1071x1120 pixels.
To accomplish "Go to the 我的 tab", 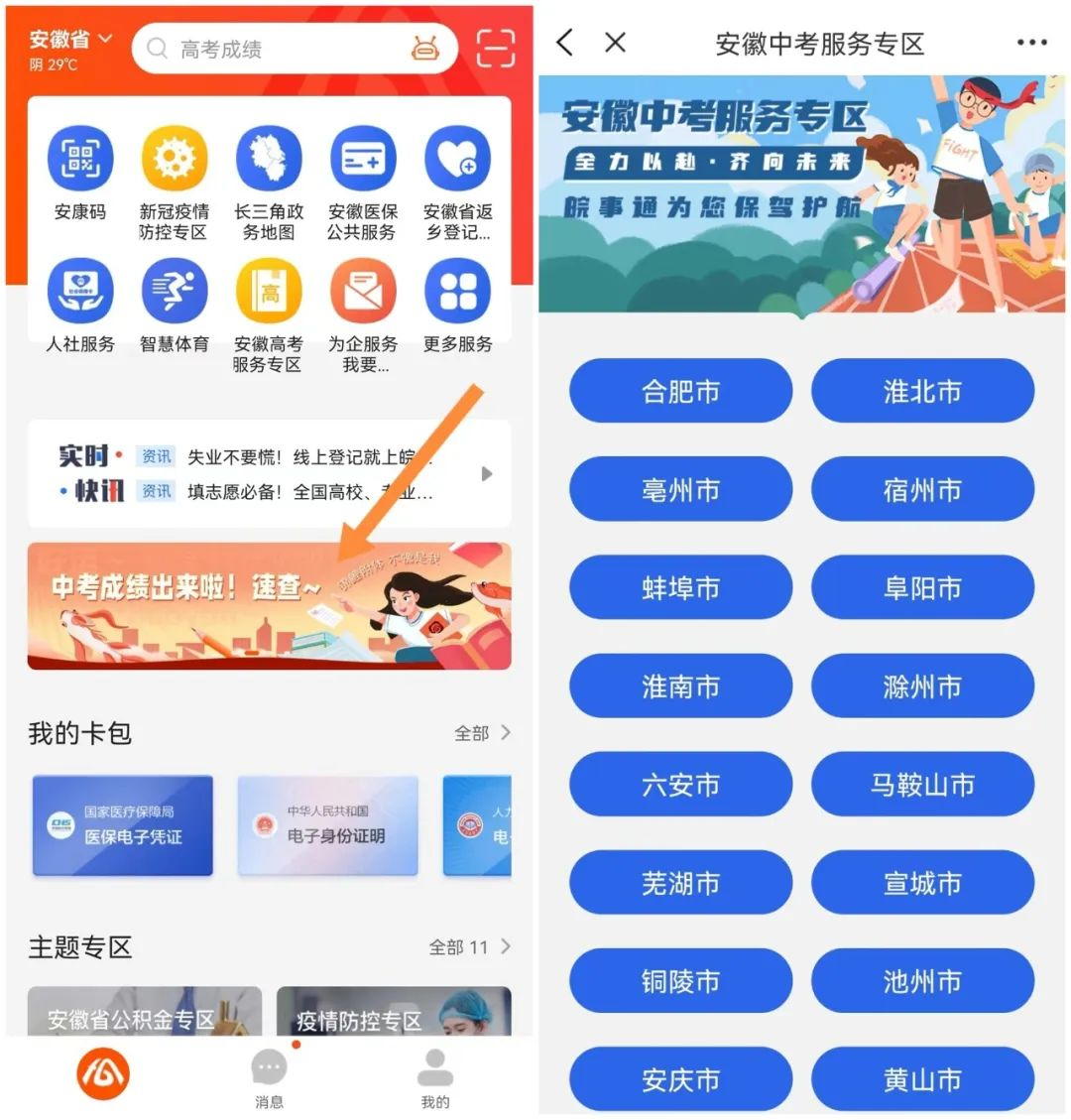I will pyautogui.click(x=434, y=1077).
